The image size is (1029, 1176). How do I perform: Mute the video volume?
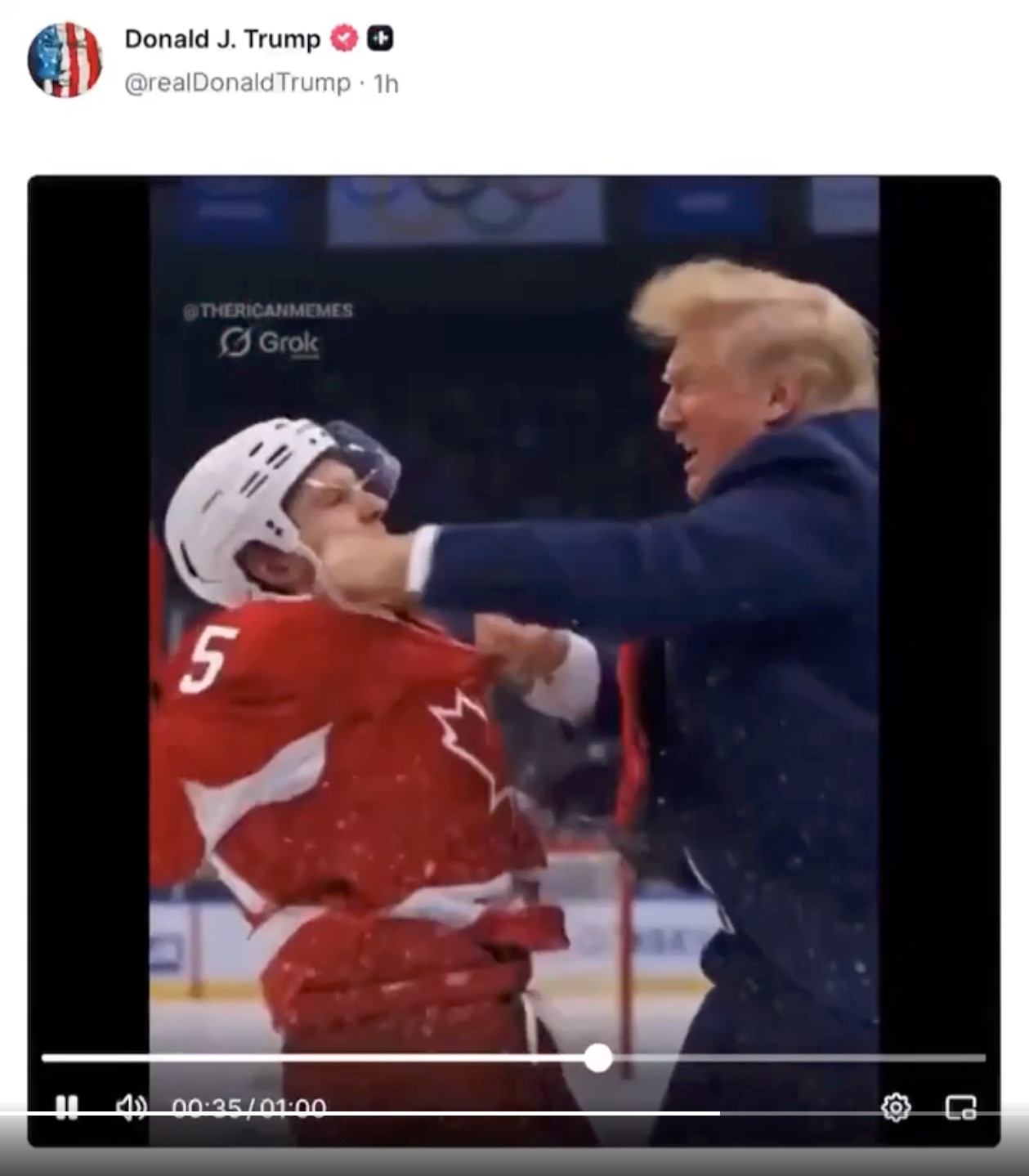tap(131, 1107)
